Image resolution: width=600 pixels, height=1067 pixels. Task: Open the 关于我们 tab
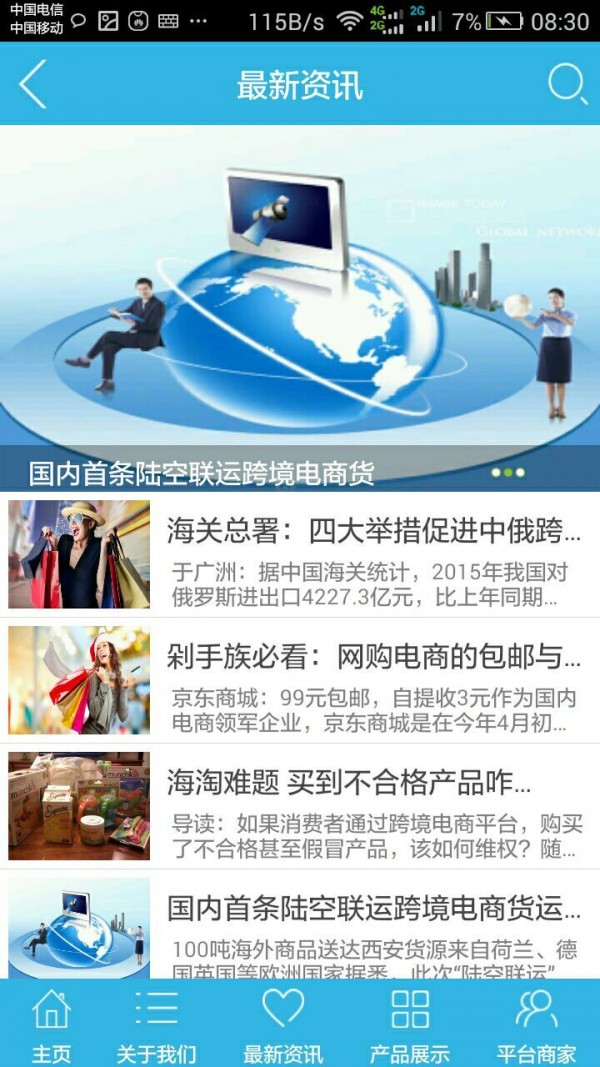tap(156, 1023)
